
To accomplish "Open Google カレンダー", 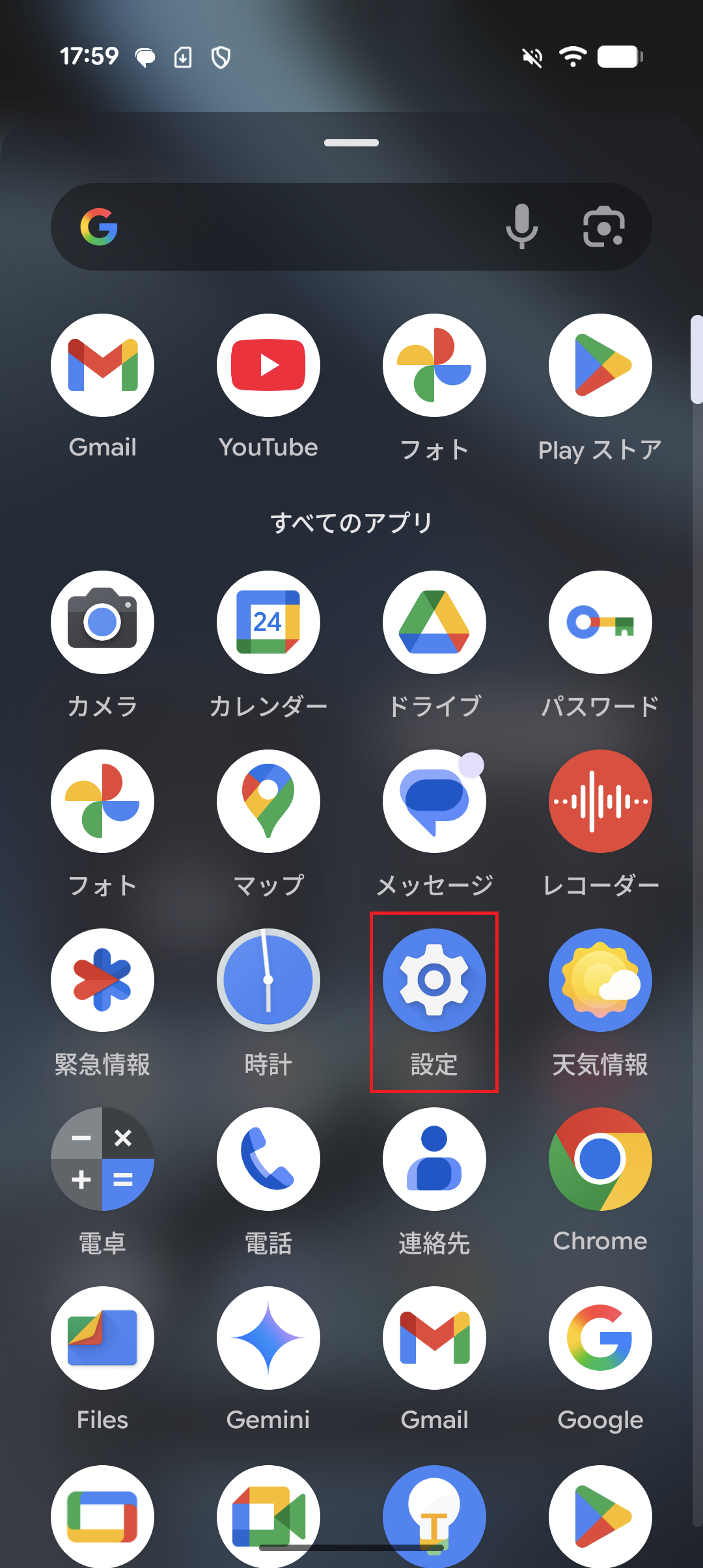I will pyautogui.click(x=268, y=622).
